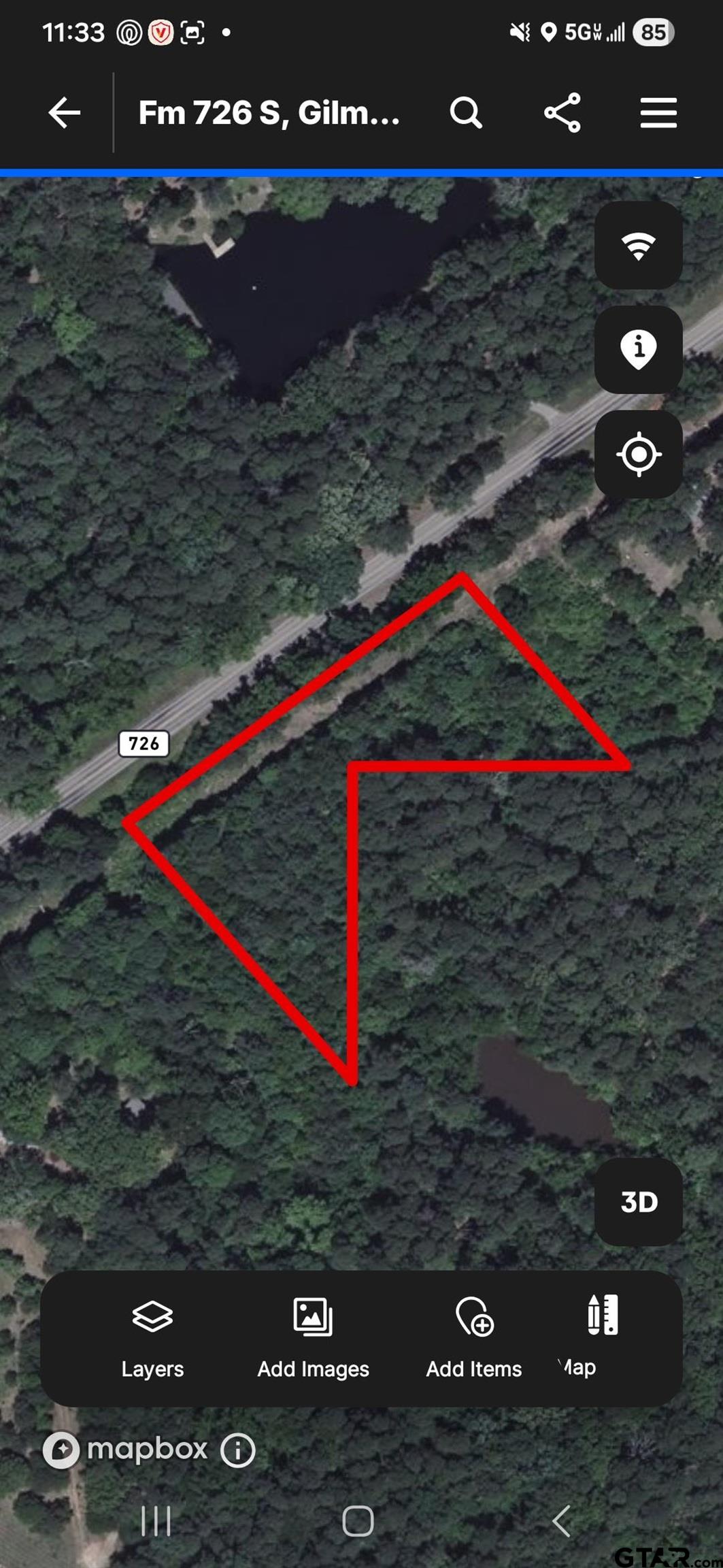This screenshot has width=723, height=1568.
Task: Select Add Images in bottom toolbar
Action: tap(313, 1338)
